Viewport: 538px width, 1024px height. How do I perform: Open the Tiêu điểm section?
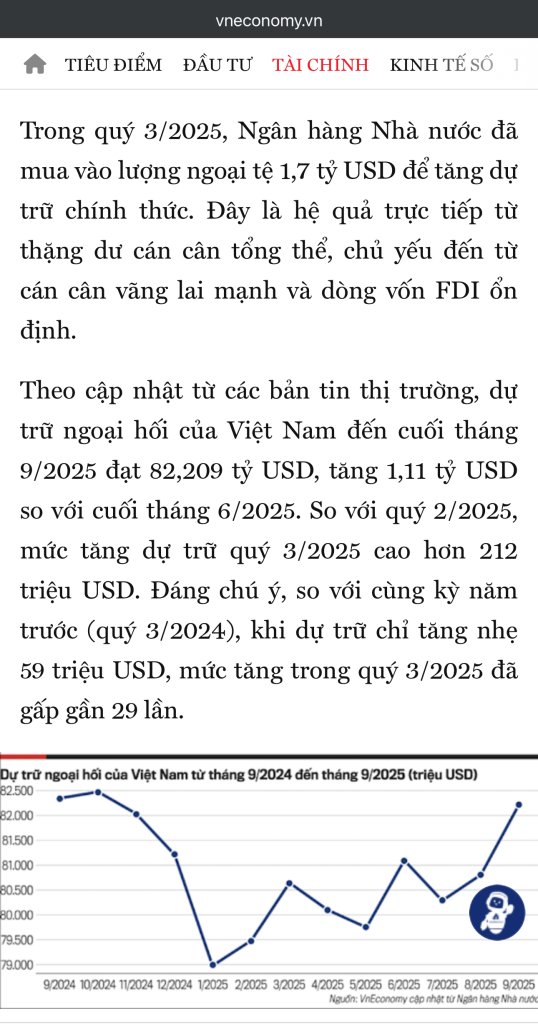(x=113, y=65)
